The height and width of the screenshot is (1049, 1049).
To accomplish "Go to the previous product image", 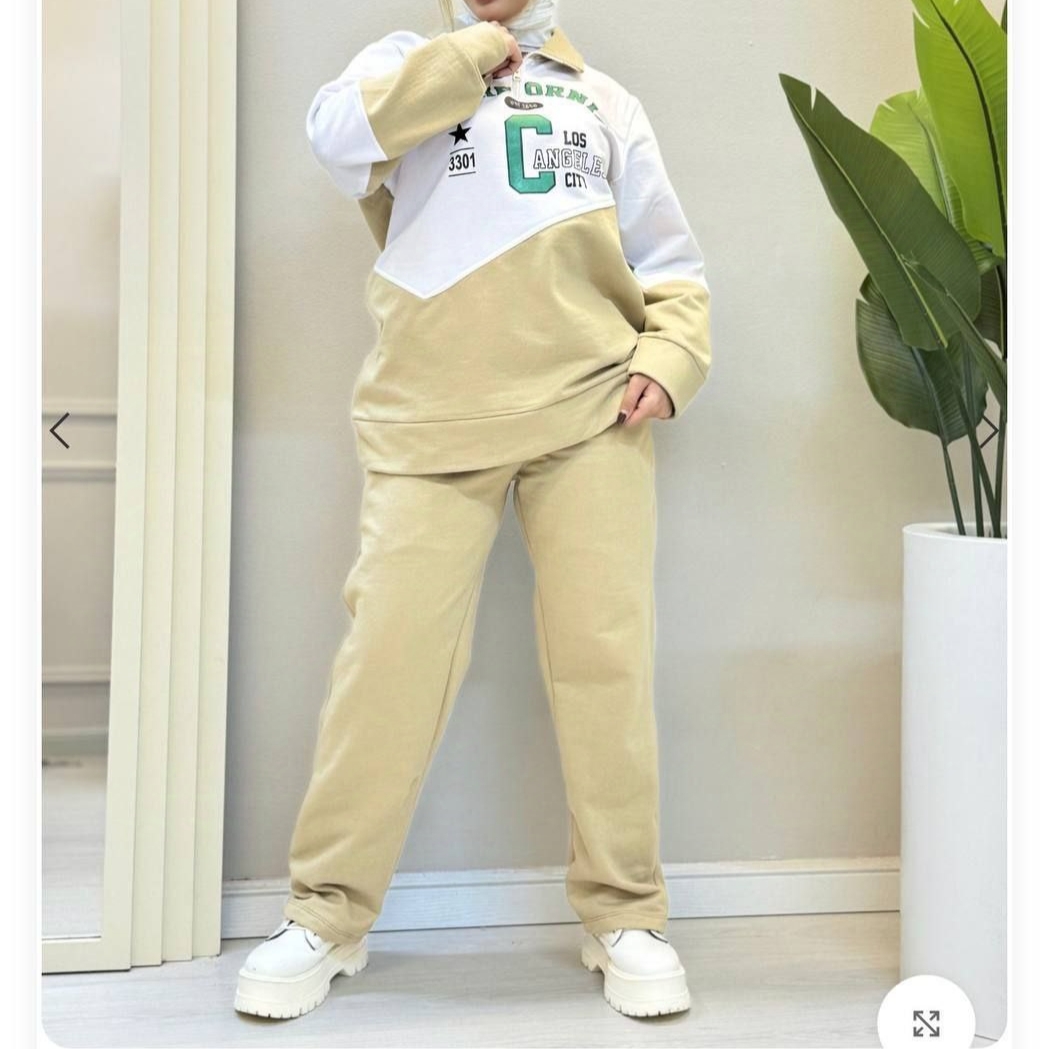I will point(60,431).
